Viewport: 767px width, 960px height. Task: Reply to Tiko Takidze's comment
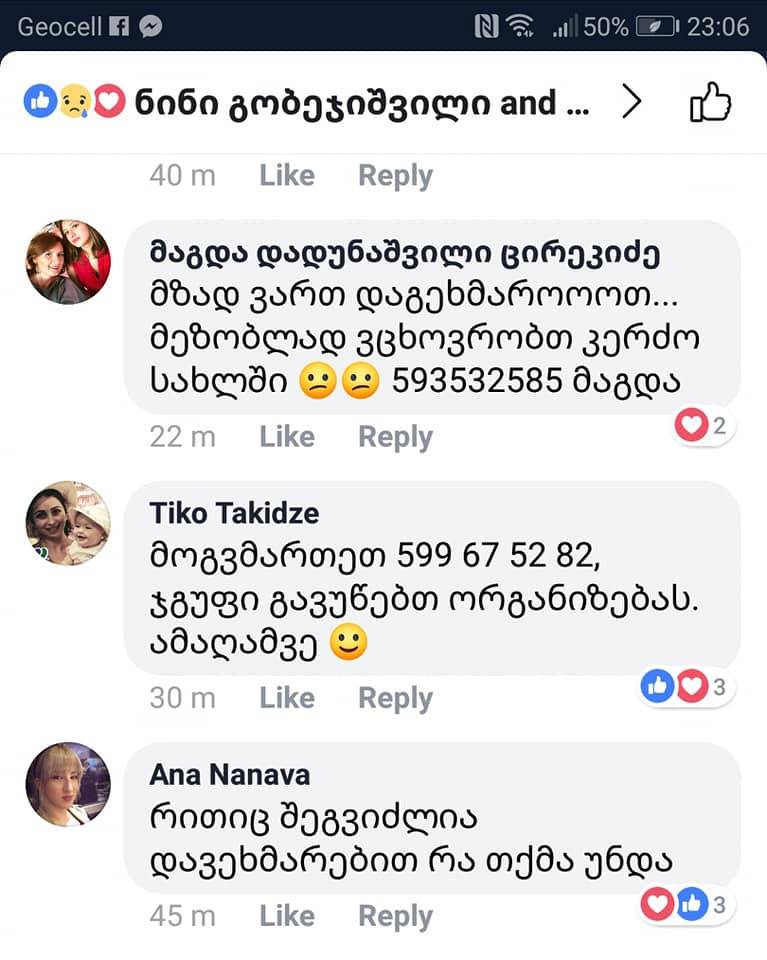click(x=395, y=698)
